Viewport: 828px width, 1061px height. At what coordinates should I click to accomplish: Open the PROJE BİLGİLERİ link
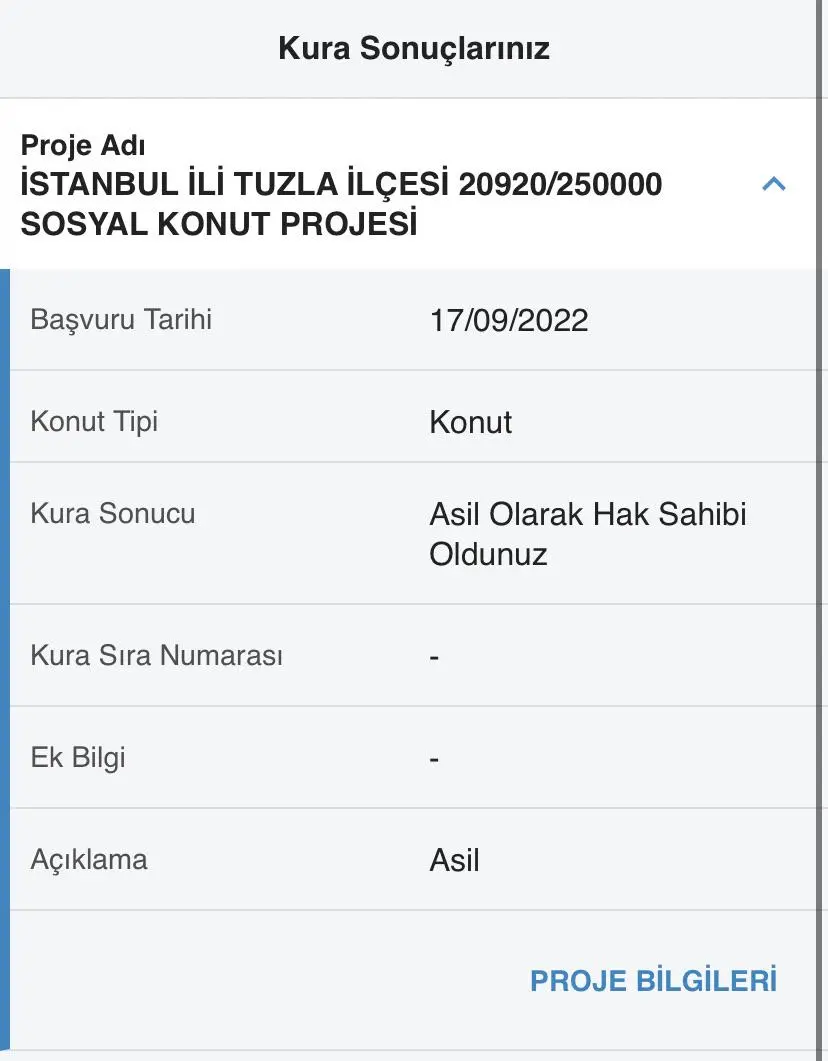653,981
